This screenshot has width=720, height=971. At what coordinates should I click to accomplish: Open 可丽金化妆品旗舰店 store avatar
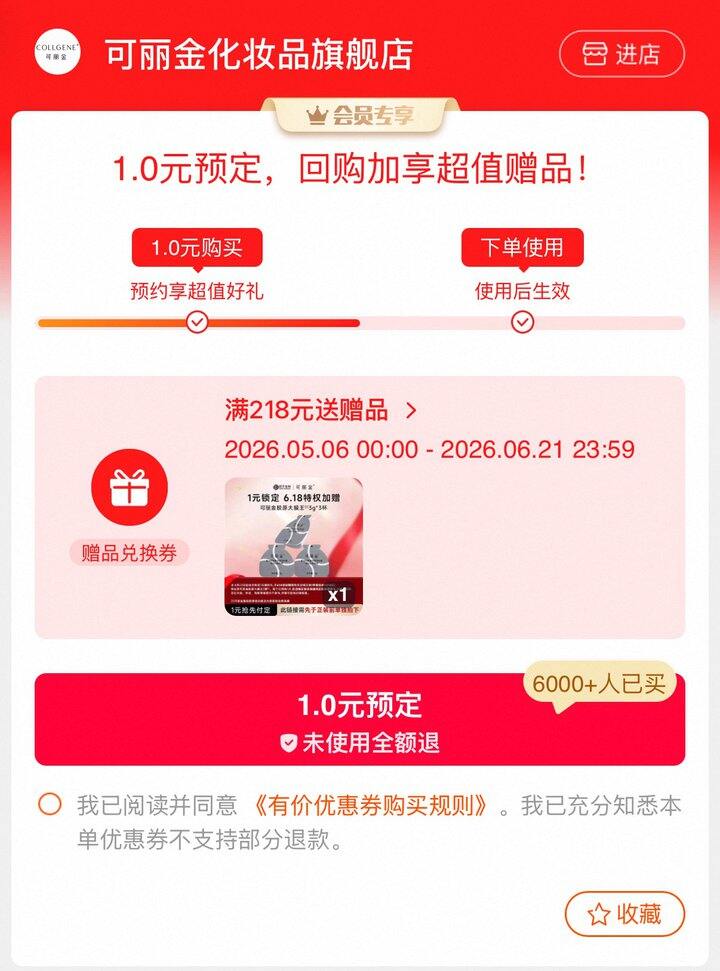(x=58, y=52)
